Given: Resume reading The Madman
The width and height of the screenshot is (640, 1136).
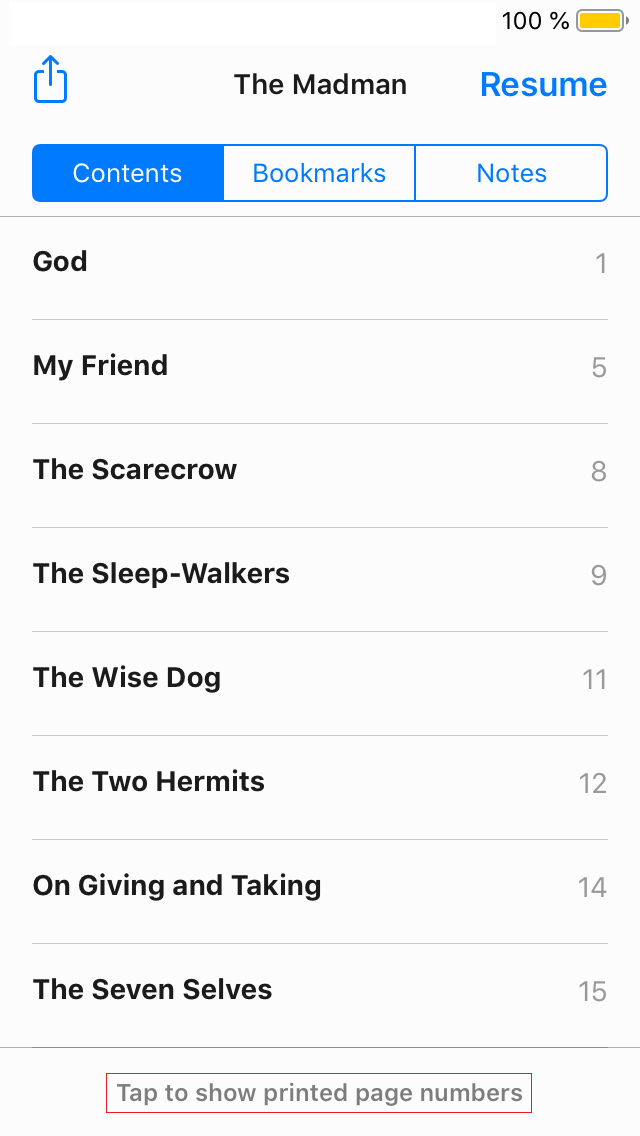Looking at the screenshot, I should click(543, 85).
